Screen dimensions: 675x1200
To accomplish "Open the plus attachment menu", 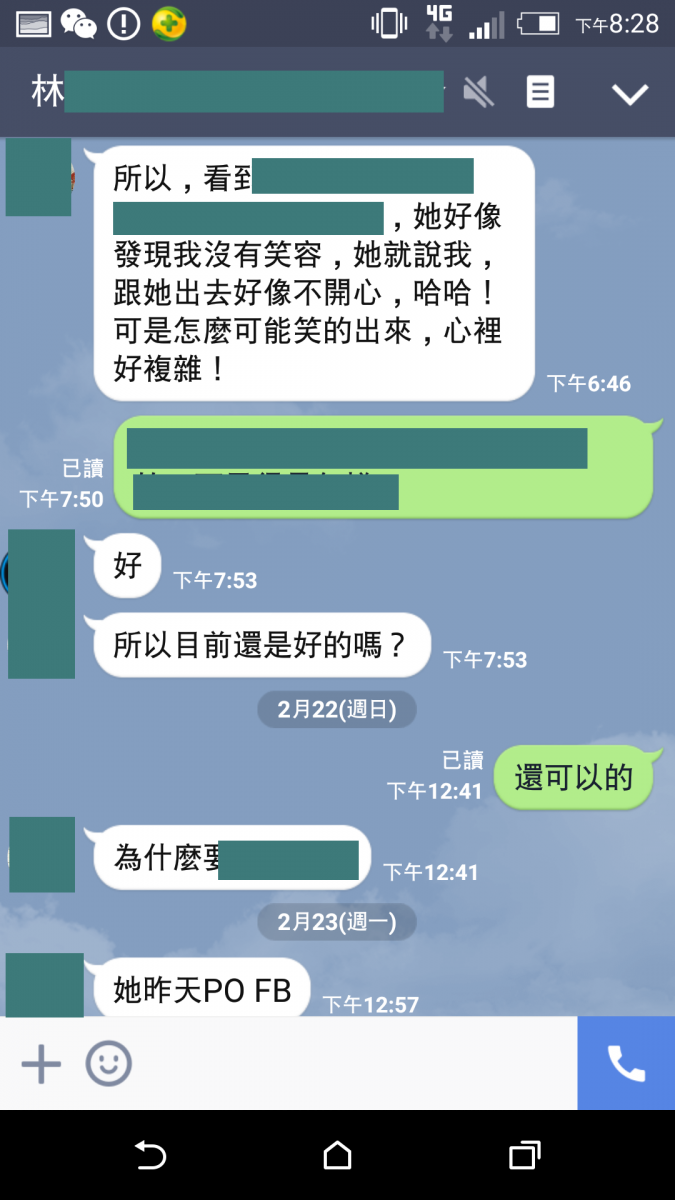I will pos(41,1063).
